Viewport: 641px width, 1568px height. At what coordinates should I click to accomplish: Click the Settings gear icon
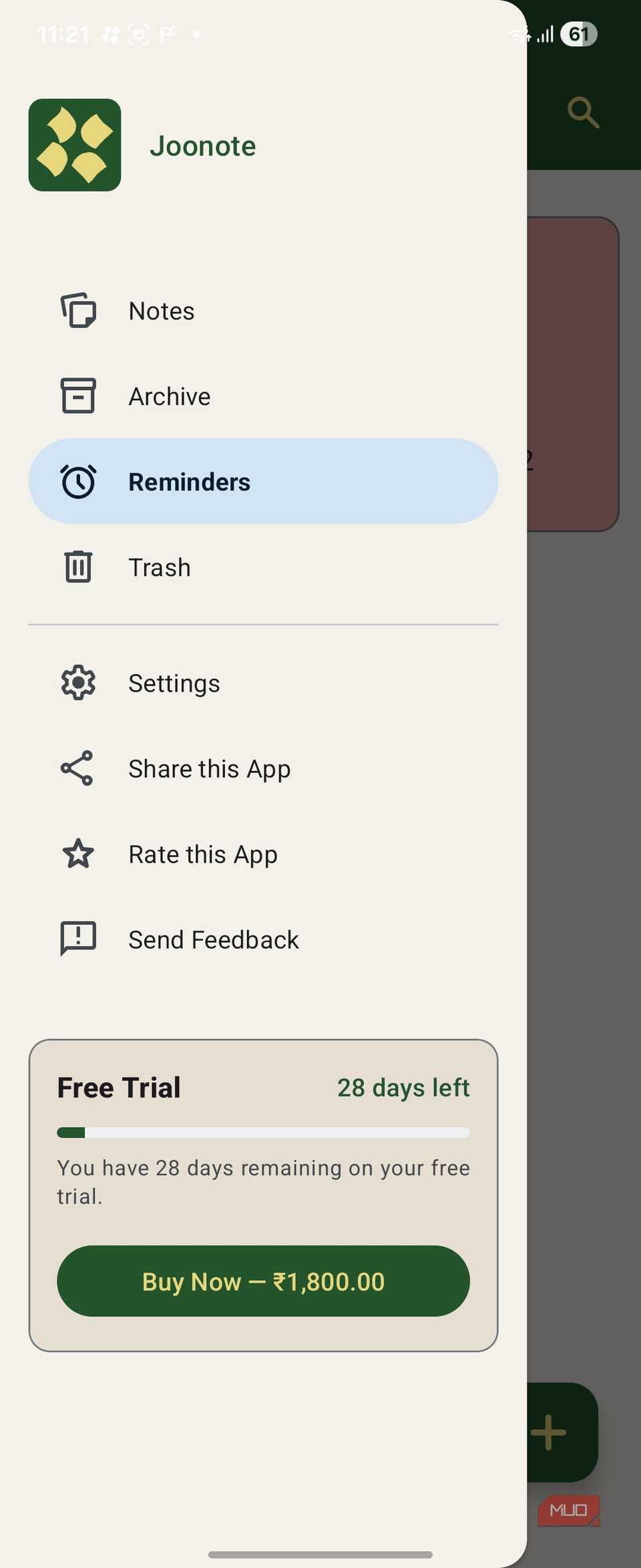click(x=78, y=682)
